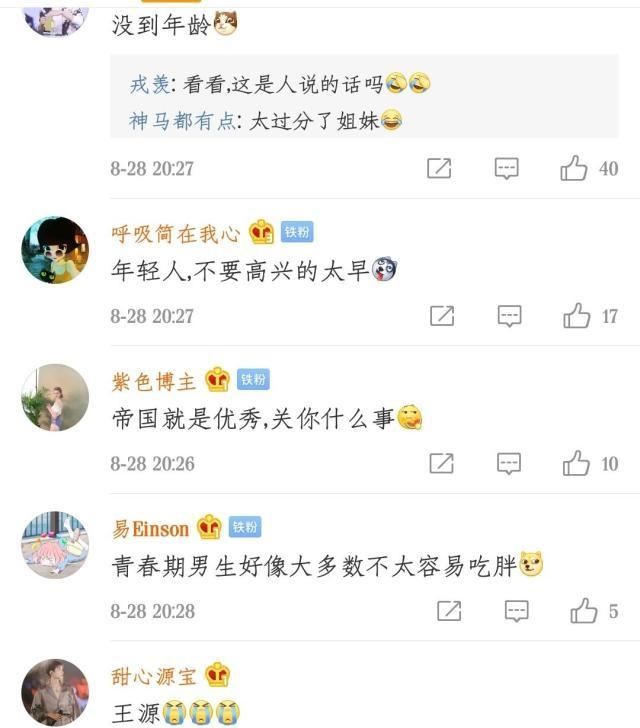The height and width of the screenshot is (728, 640).
Task: Reply to 易Einson's comment
Action: pyautogui.click(x=516, y=610)
